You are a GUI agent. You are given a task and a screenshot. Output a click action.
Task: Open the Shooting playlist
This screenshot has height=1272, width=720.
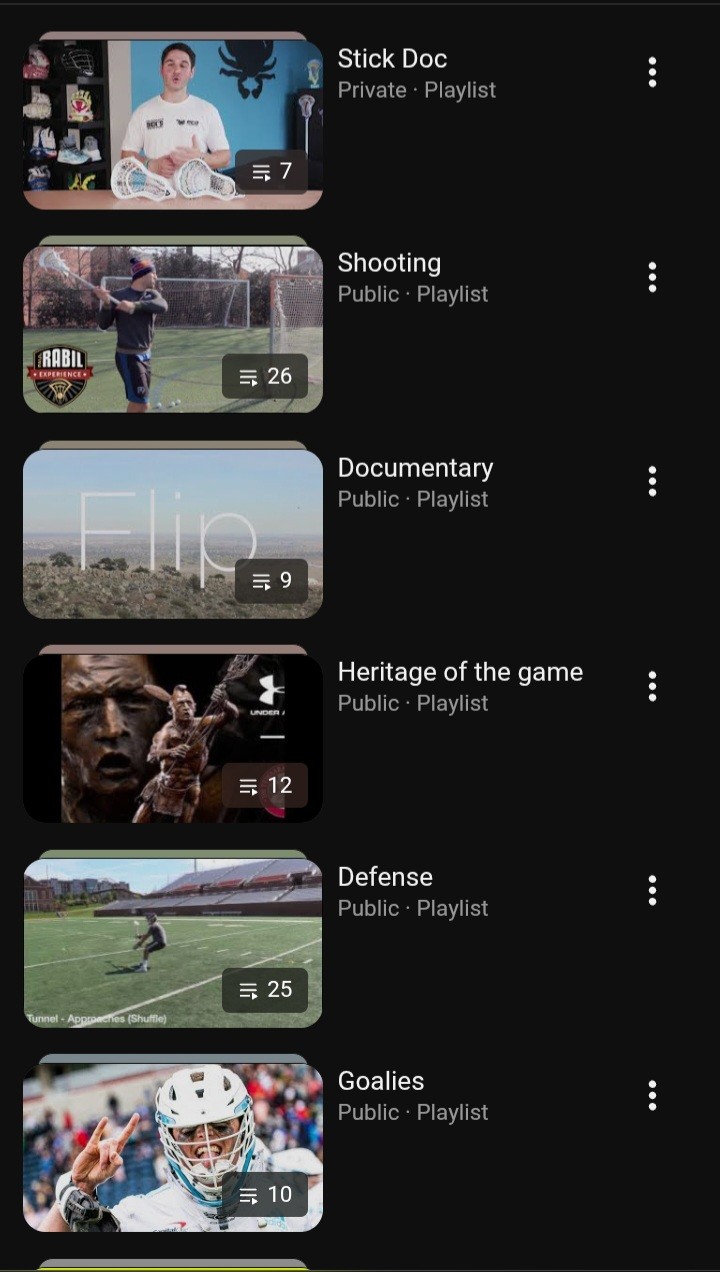173,328
